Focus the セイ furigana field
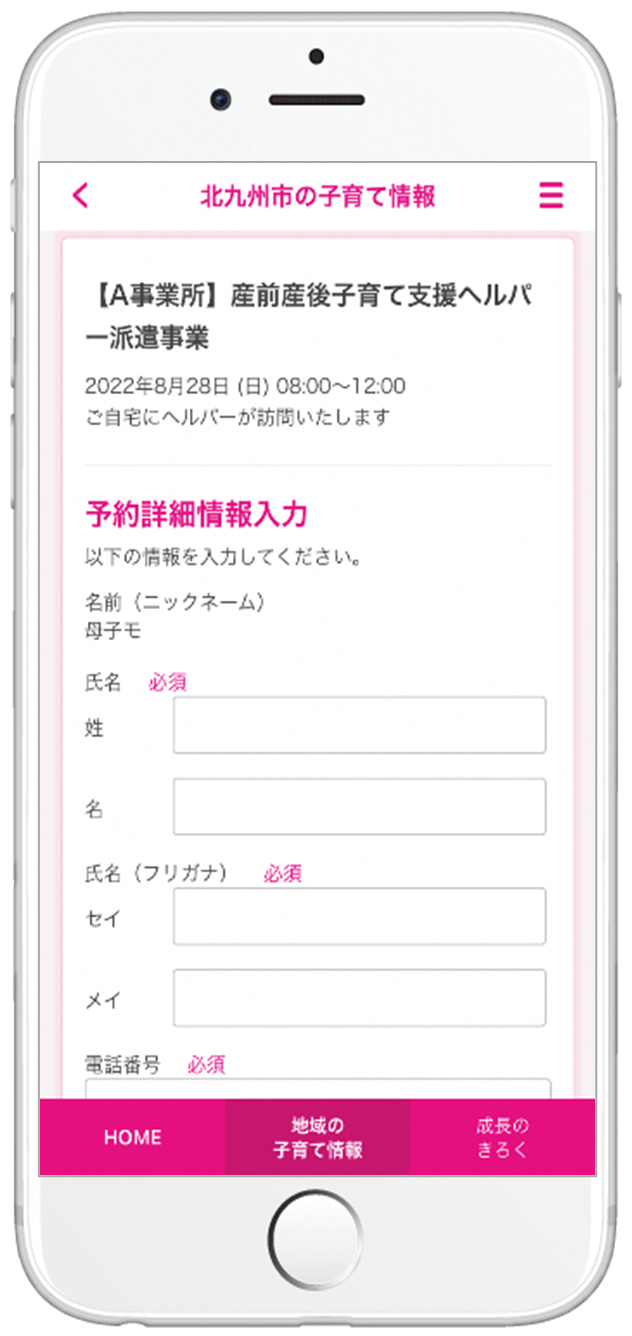Image resolution: width=632 pixels, height=1336 pixels. (x=360, y=916)
